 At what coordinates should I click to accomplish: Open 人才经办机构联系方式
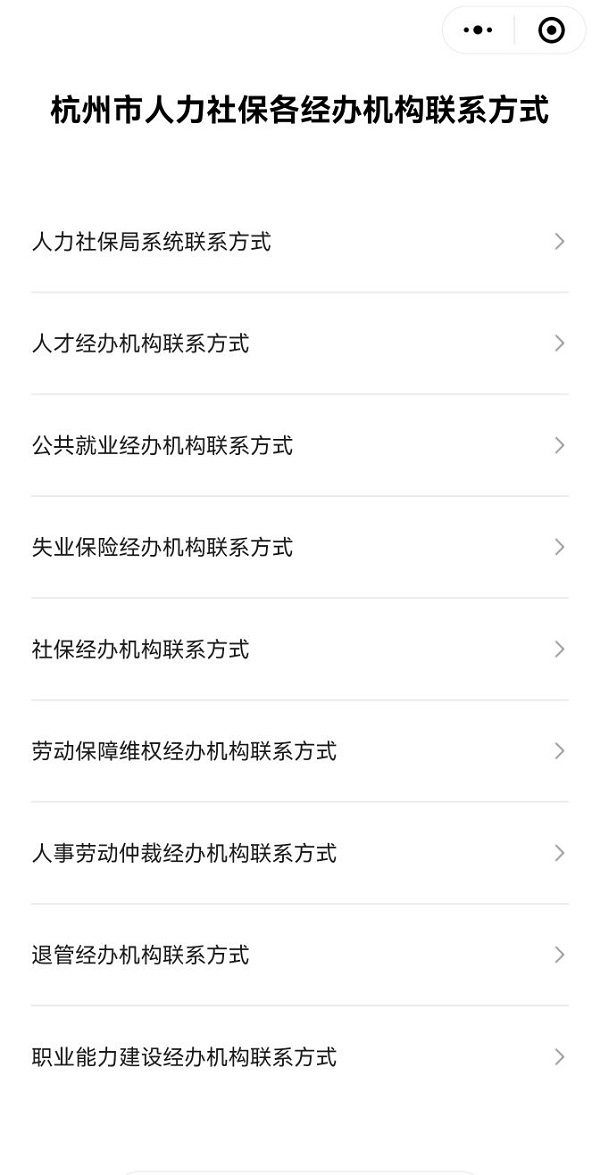click(300, 344)
